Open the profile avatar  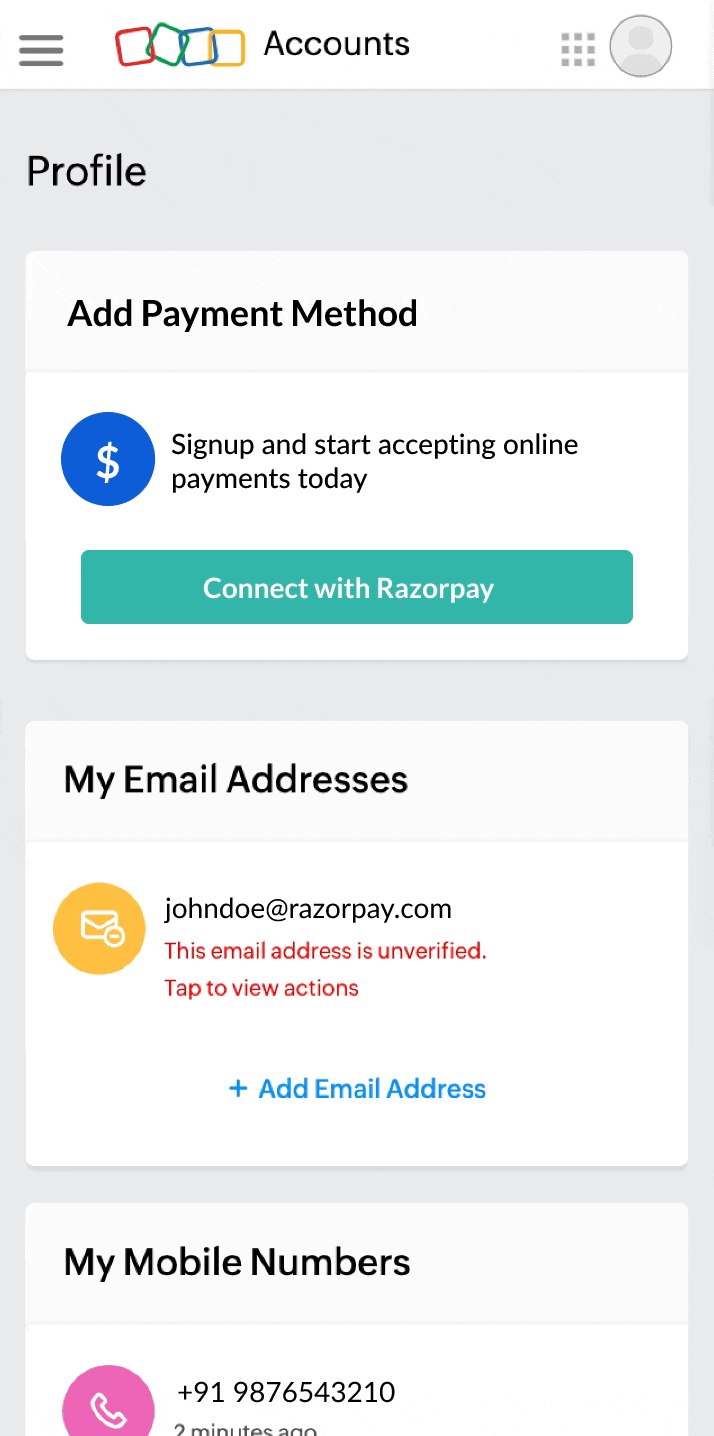641,46
